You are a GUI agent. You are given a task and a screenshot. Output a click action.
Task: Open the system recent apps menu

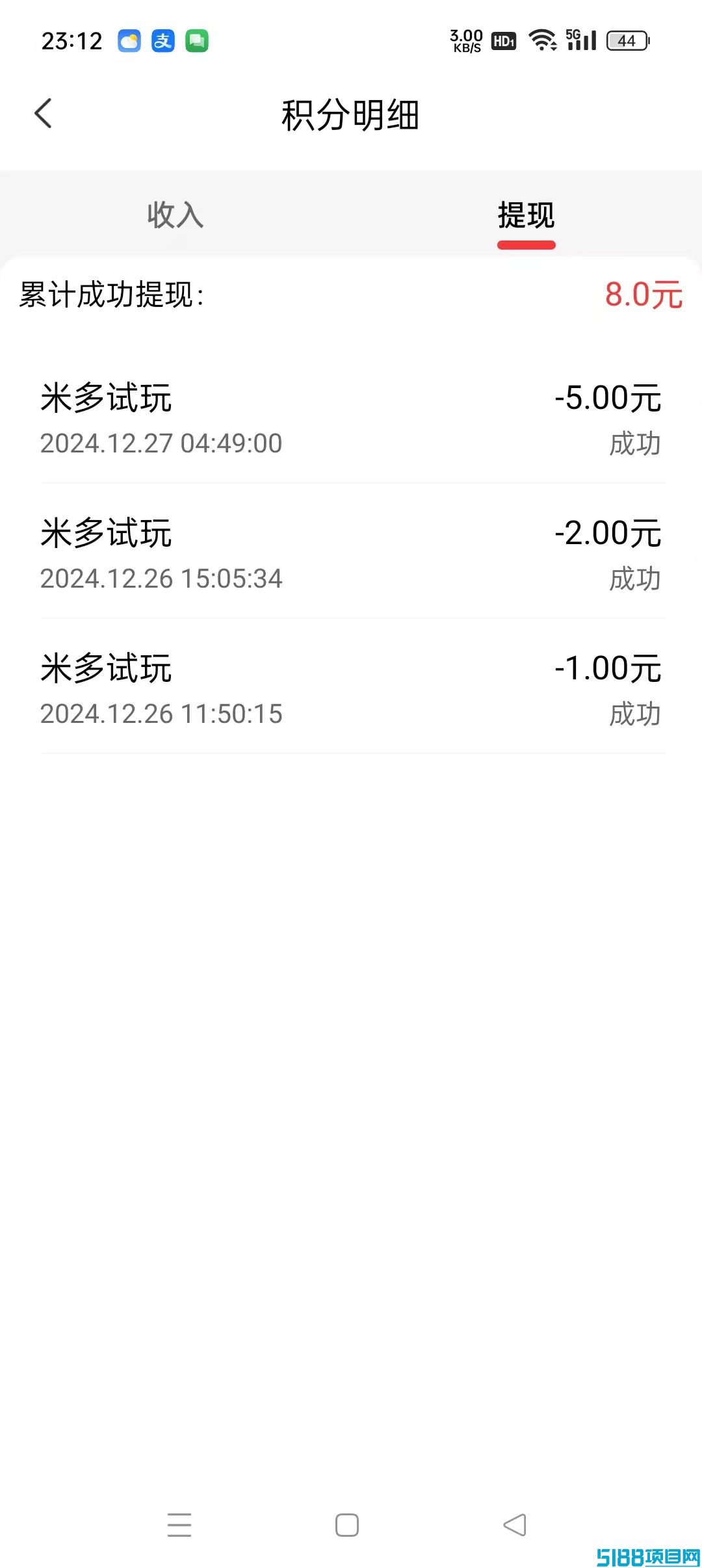(x=179, y=1525)
